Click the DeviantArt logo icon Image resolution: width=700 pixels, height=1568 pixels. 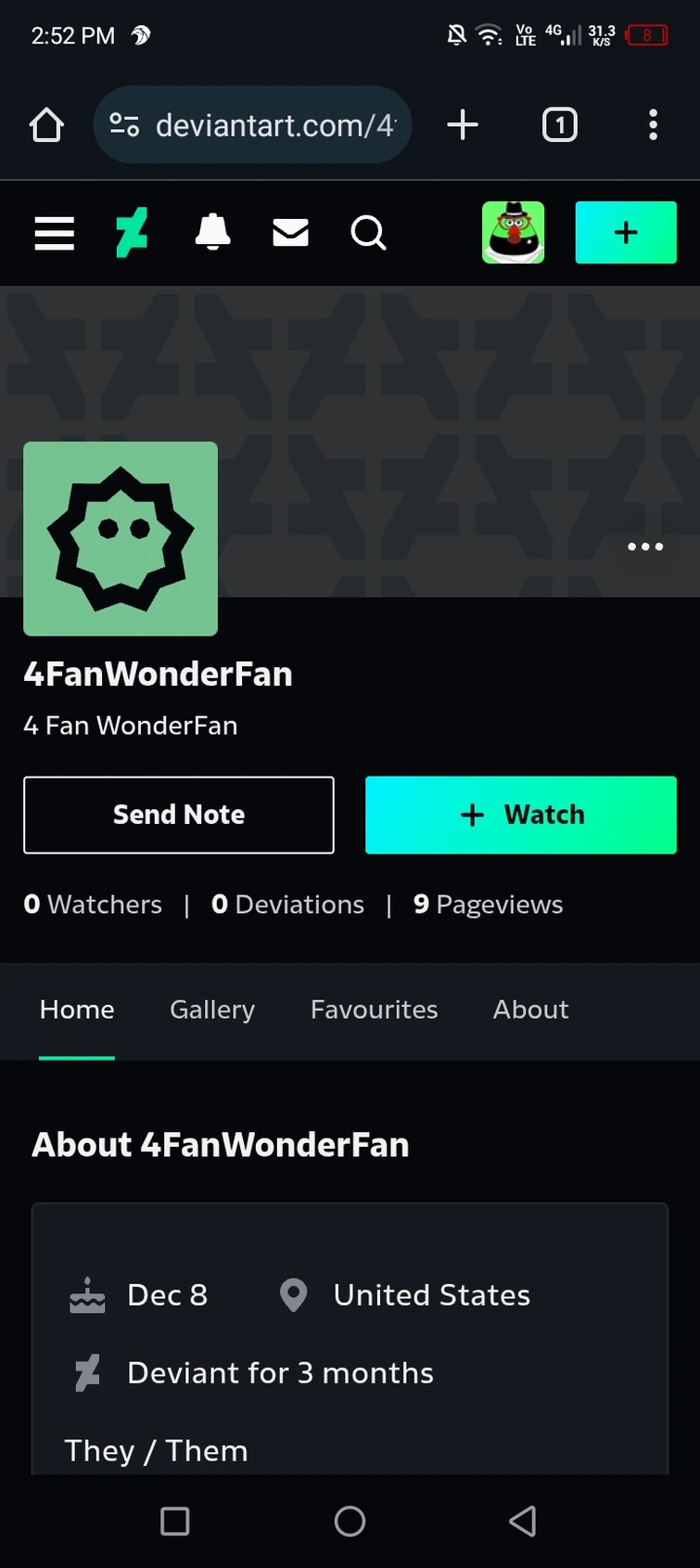pyautogui.click(x=133, y=233)
